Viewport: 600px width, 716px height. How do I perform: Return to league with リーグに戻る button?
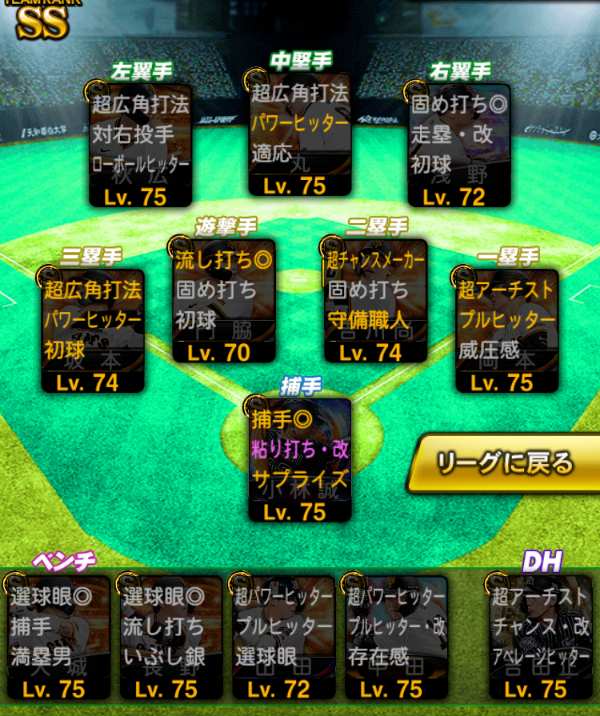point(503,464)
